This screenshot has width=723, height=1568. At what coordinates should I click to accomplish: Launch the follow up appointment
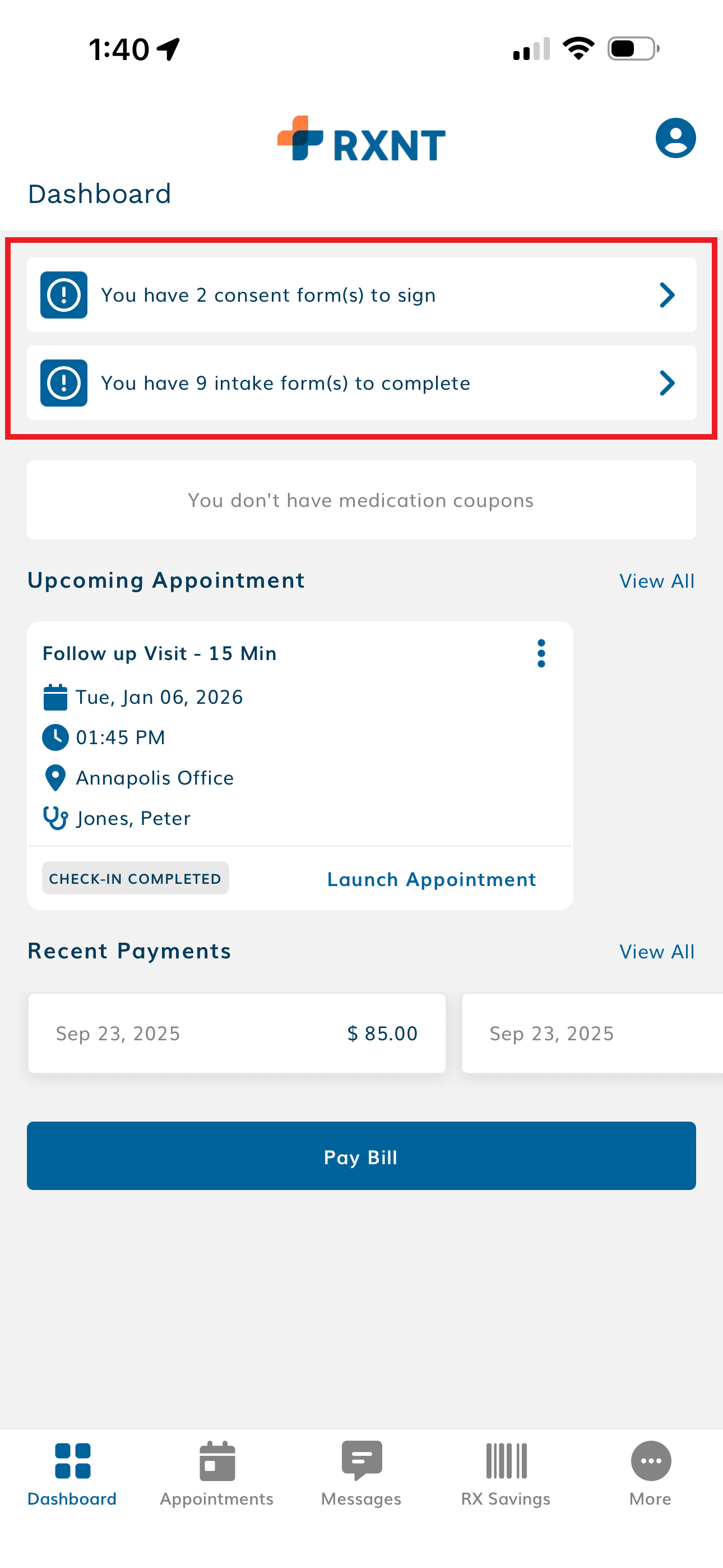point(432,879)
